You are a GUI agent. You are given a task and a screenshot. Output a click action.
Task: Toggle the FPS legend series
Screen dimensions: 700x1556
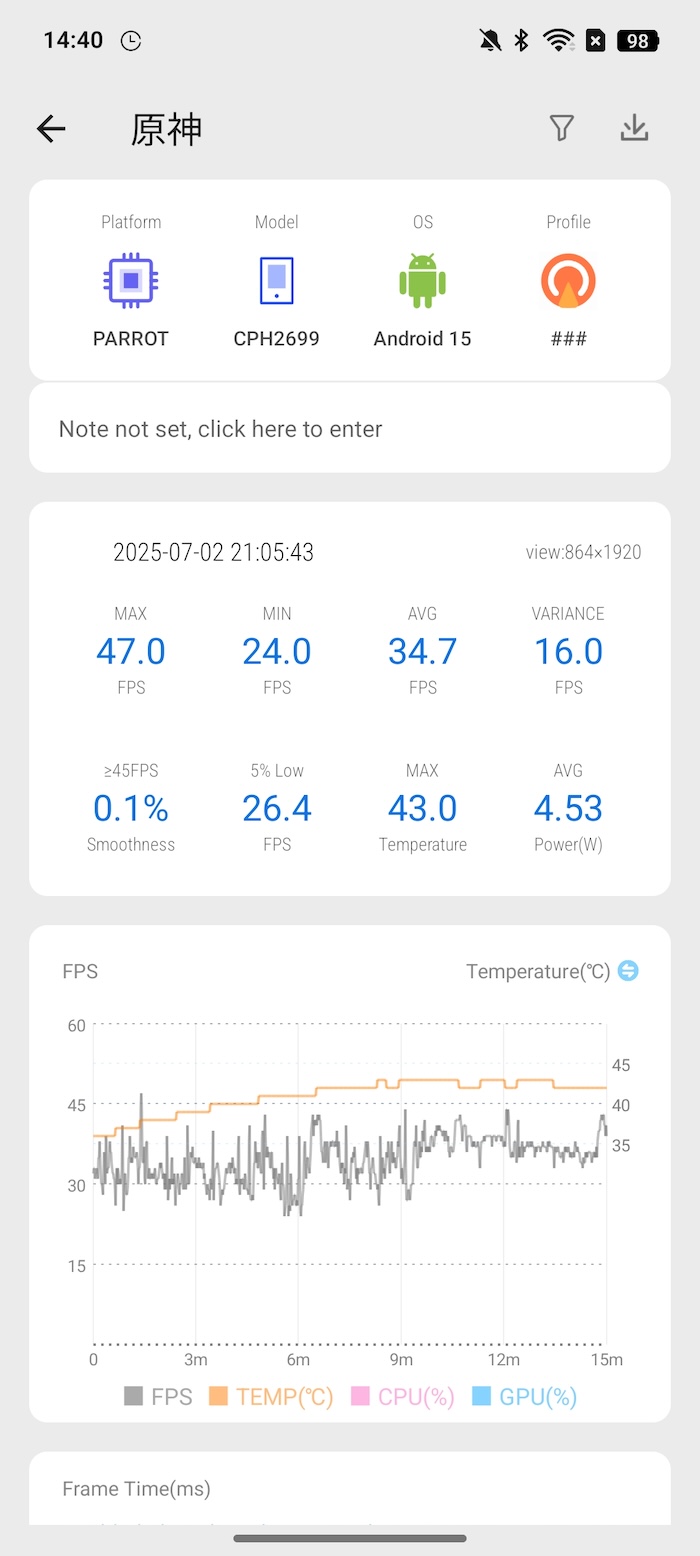(158, 1397)
